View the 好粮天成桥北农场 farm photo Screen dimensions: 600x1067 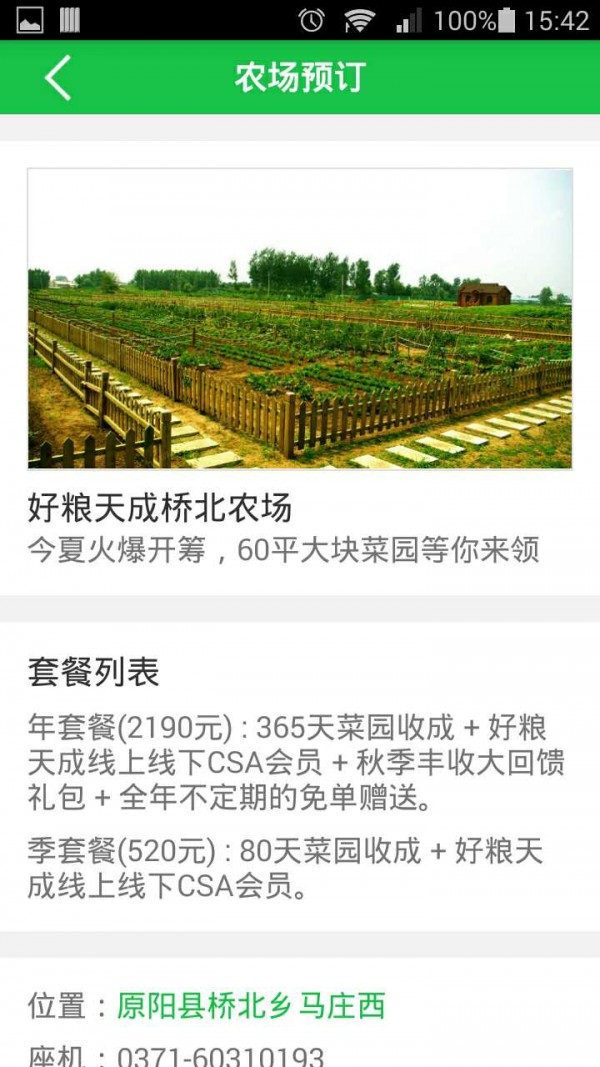coord(300,318)
